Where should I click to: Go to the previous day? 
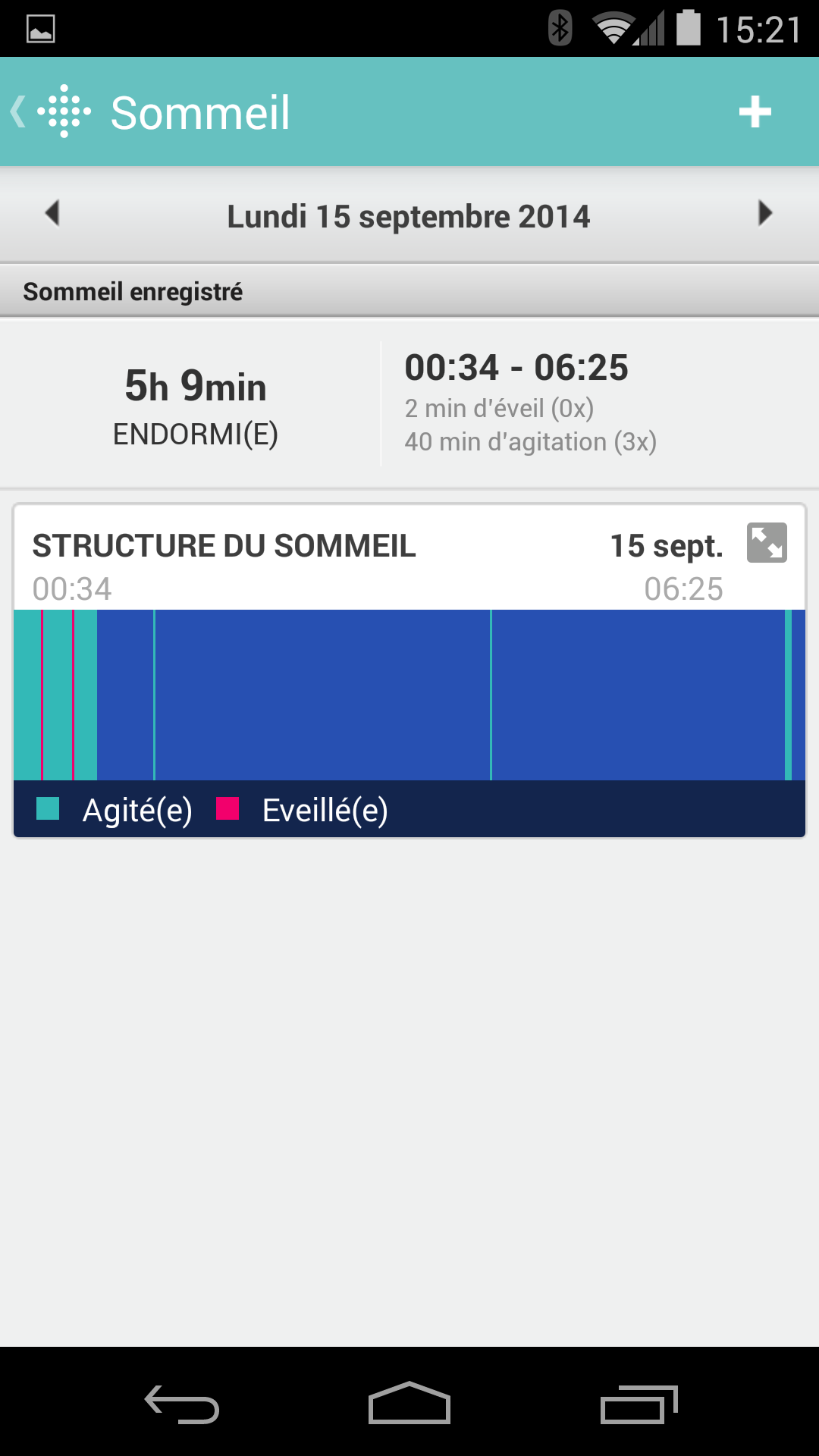[52, 214]
